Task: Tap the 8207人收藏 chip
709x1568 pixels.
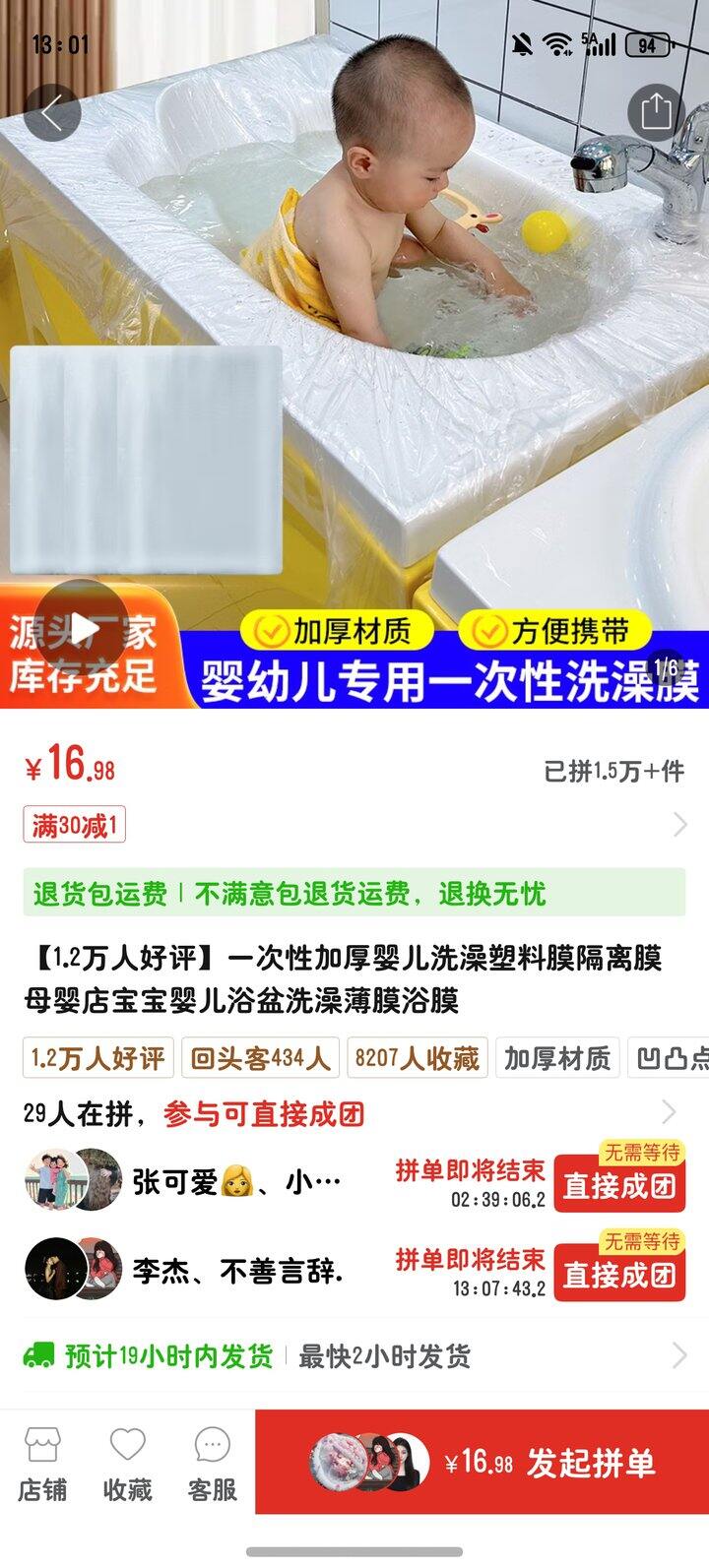Action: (x=418, y=1058)
